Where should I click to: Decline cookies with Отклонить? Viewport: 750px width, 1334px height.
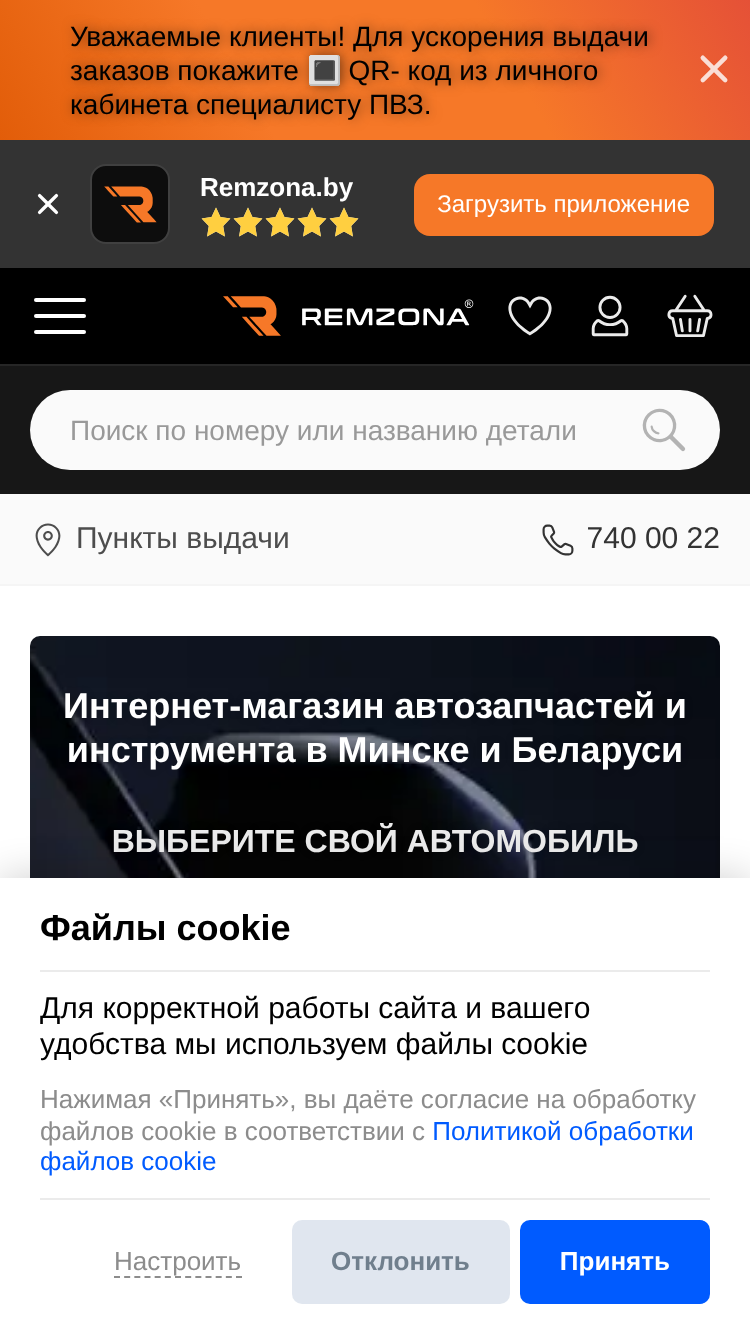point(401,1262)
